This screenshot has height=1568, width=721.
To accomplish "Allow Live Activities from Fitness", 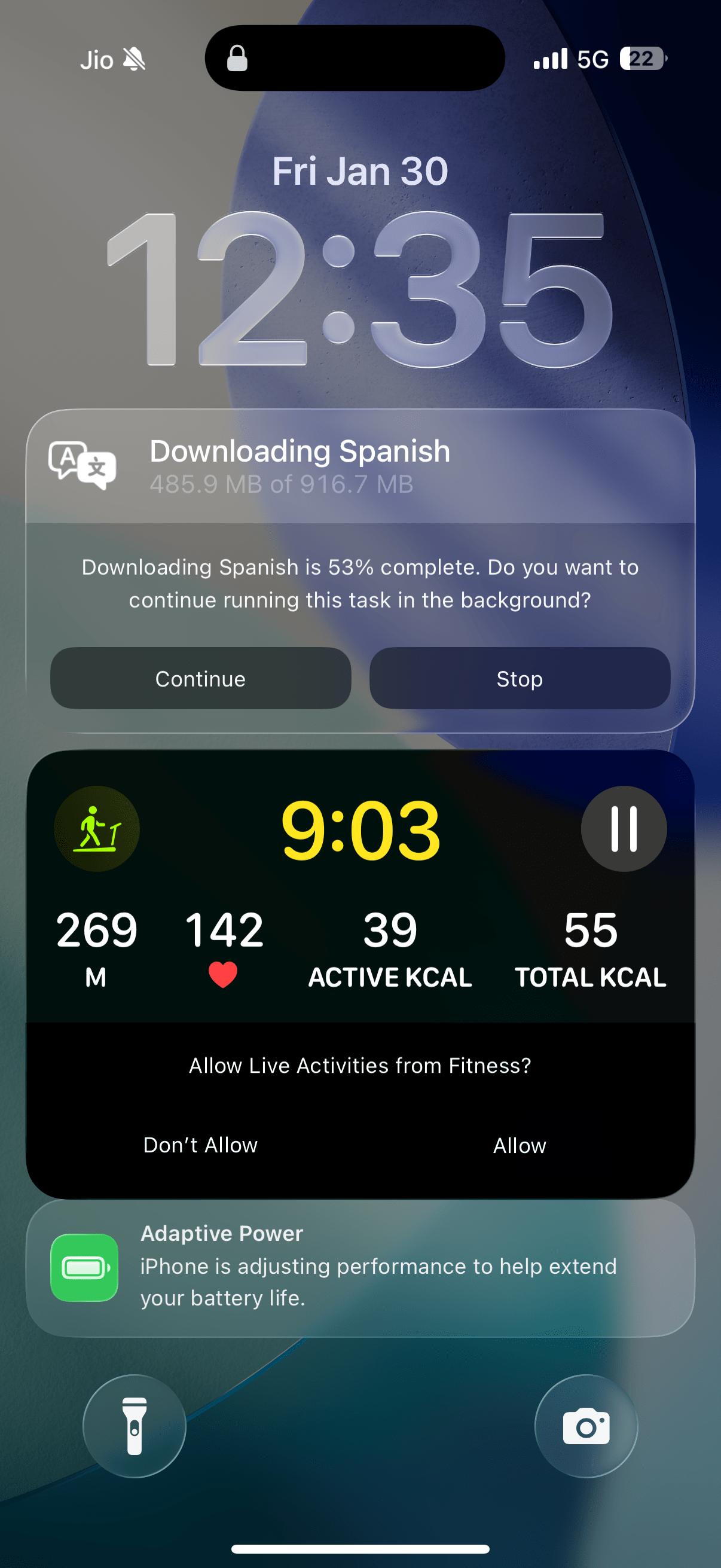I will click(519, 1145).
